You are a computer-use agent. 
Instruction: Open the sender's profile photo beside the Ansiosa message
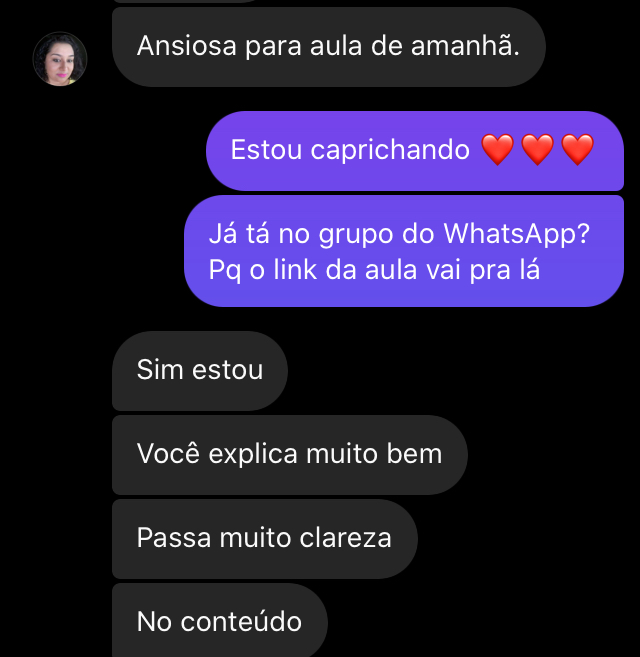(x=60, y=59)
